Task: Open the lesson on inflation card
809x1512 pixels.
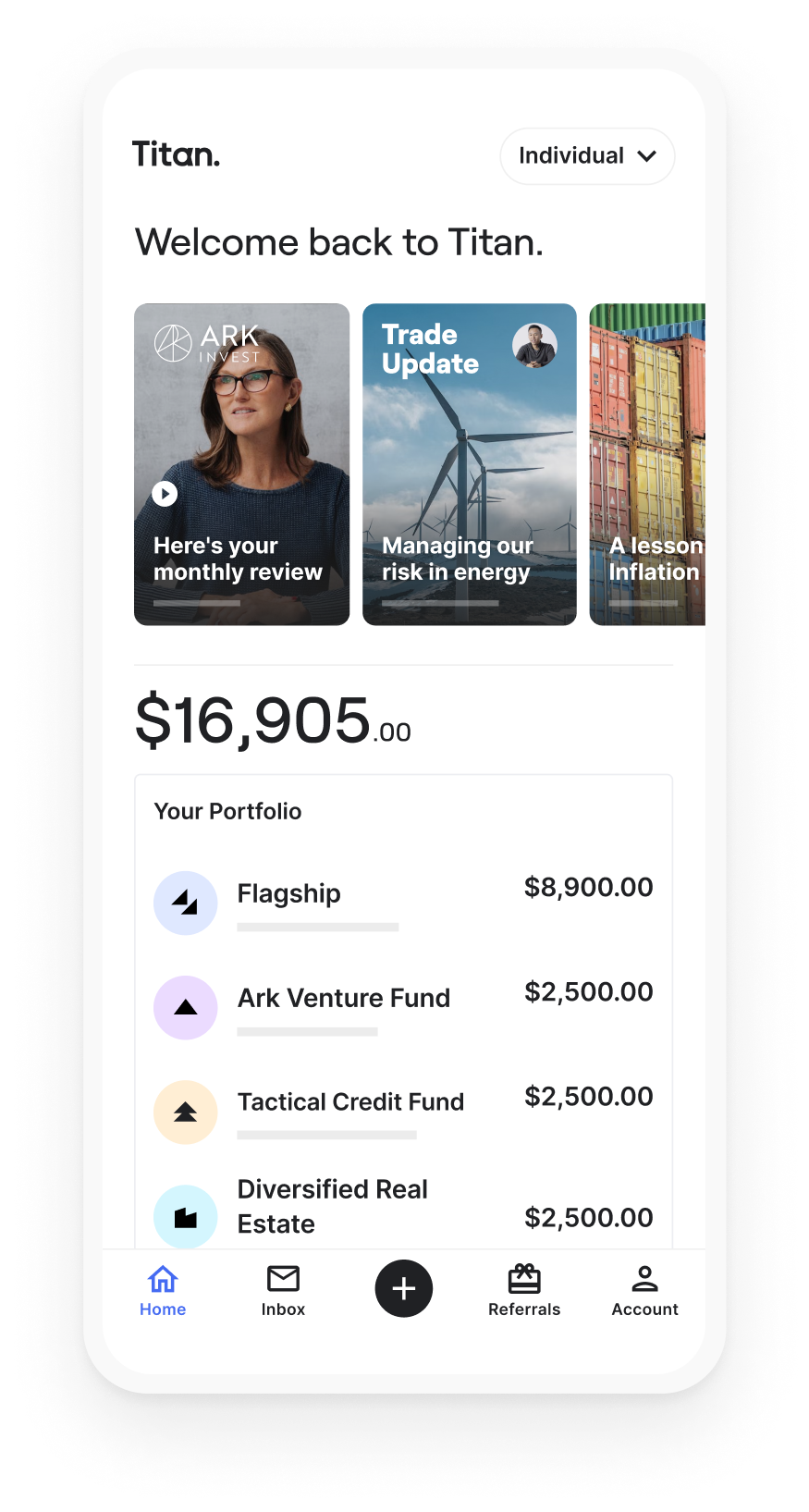Action: pos(648,464)
